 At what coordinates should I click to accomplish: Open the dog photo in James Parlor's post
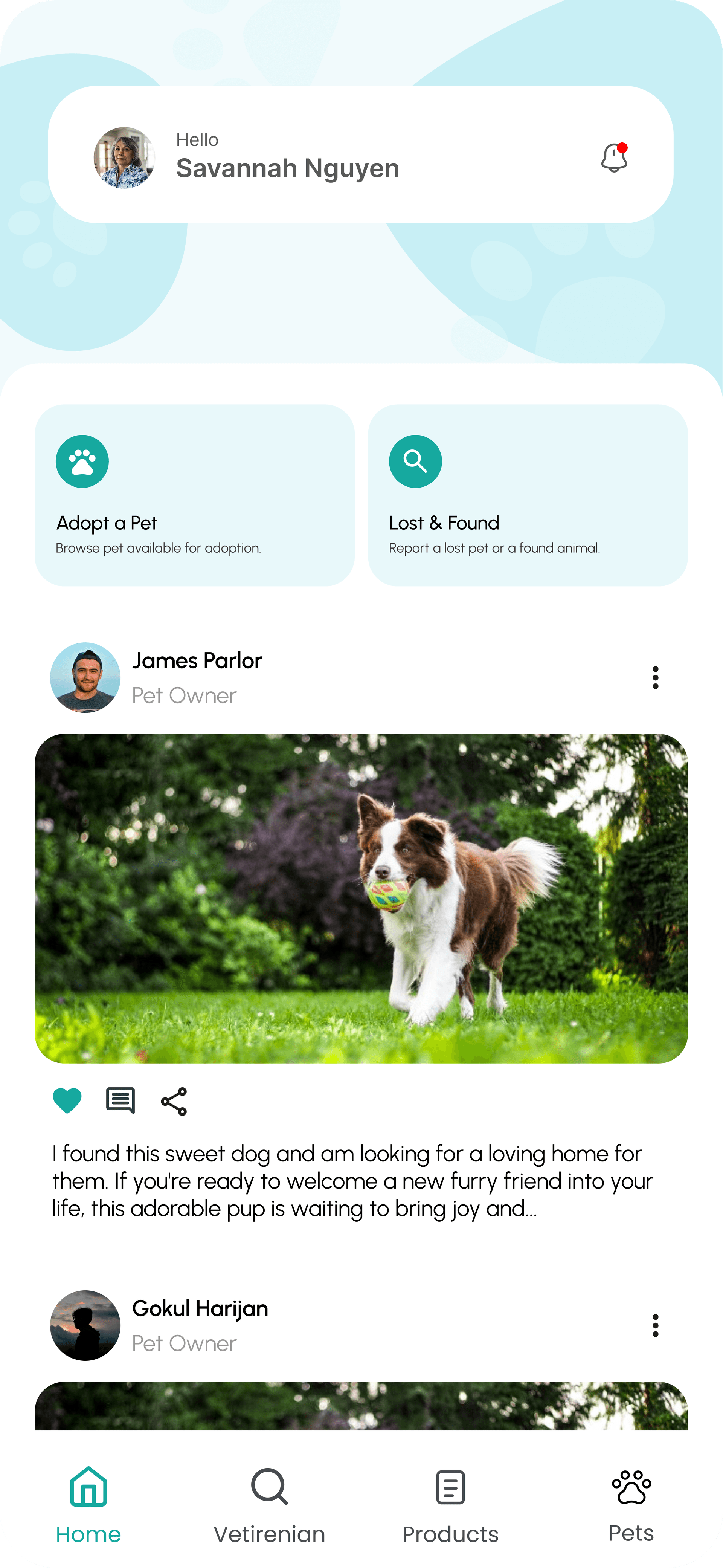(x=361, y=899)
